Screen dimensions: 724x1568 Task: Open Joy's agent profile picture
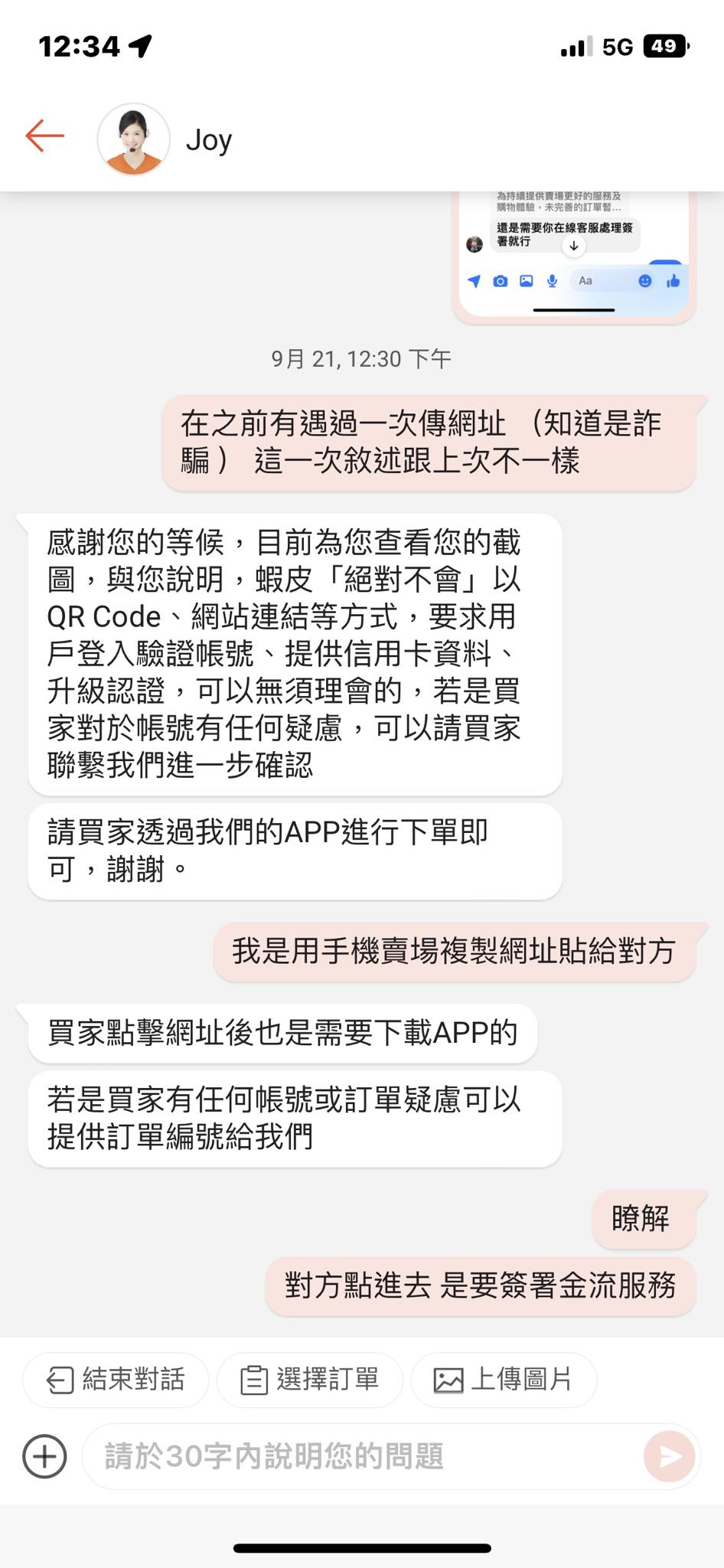133,139
